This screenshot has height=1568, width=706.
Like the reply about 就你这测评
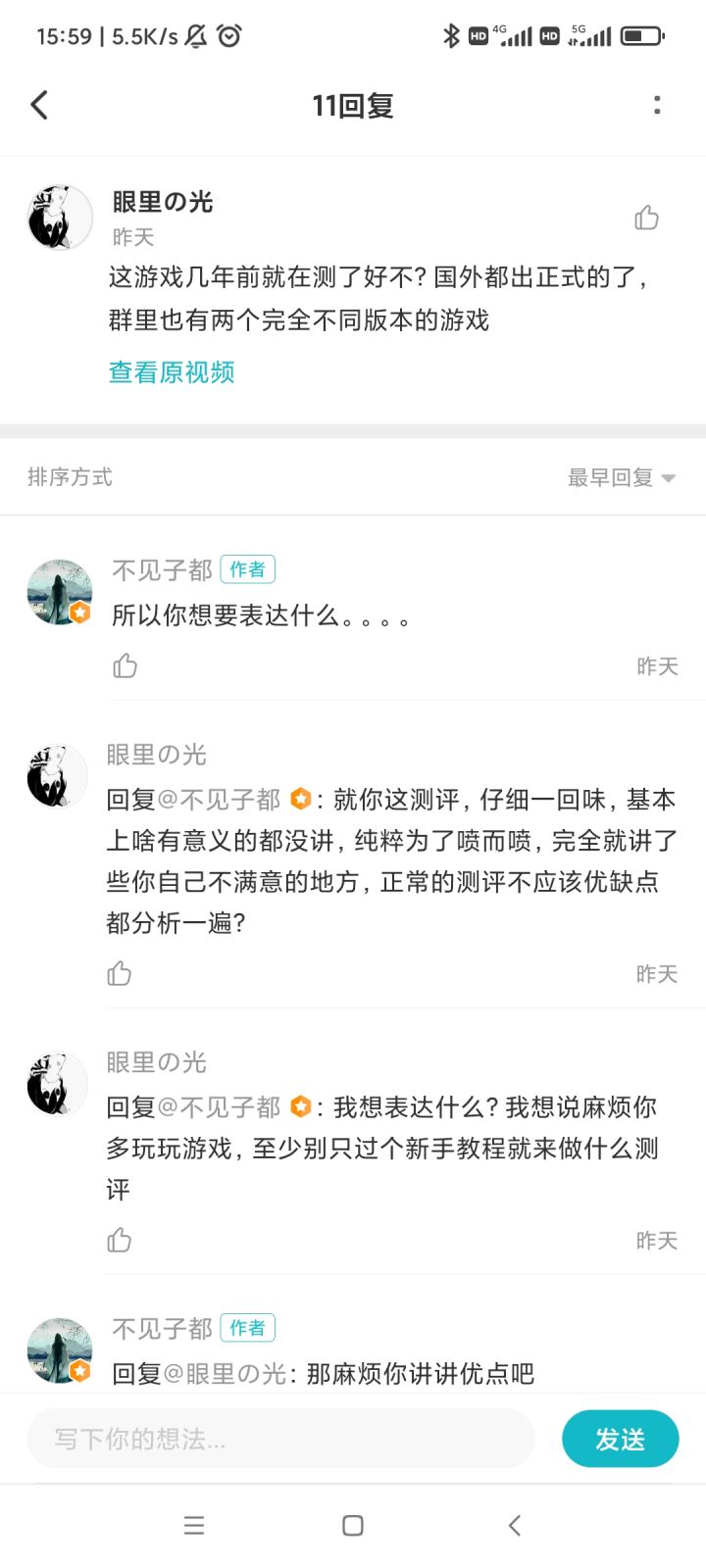coord(119,973)
